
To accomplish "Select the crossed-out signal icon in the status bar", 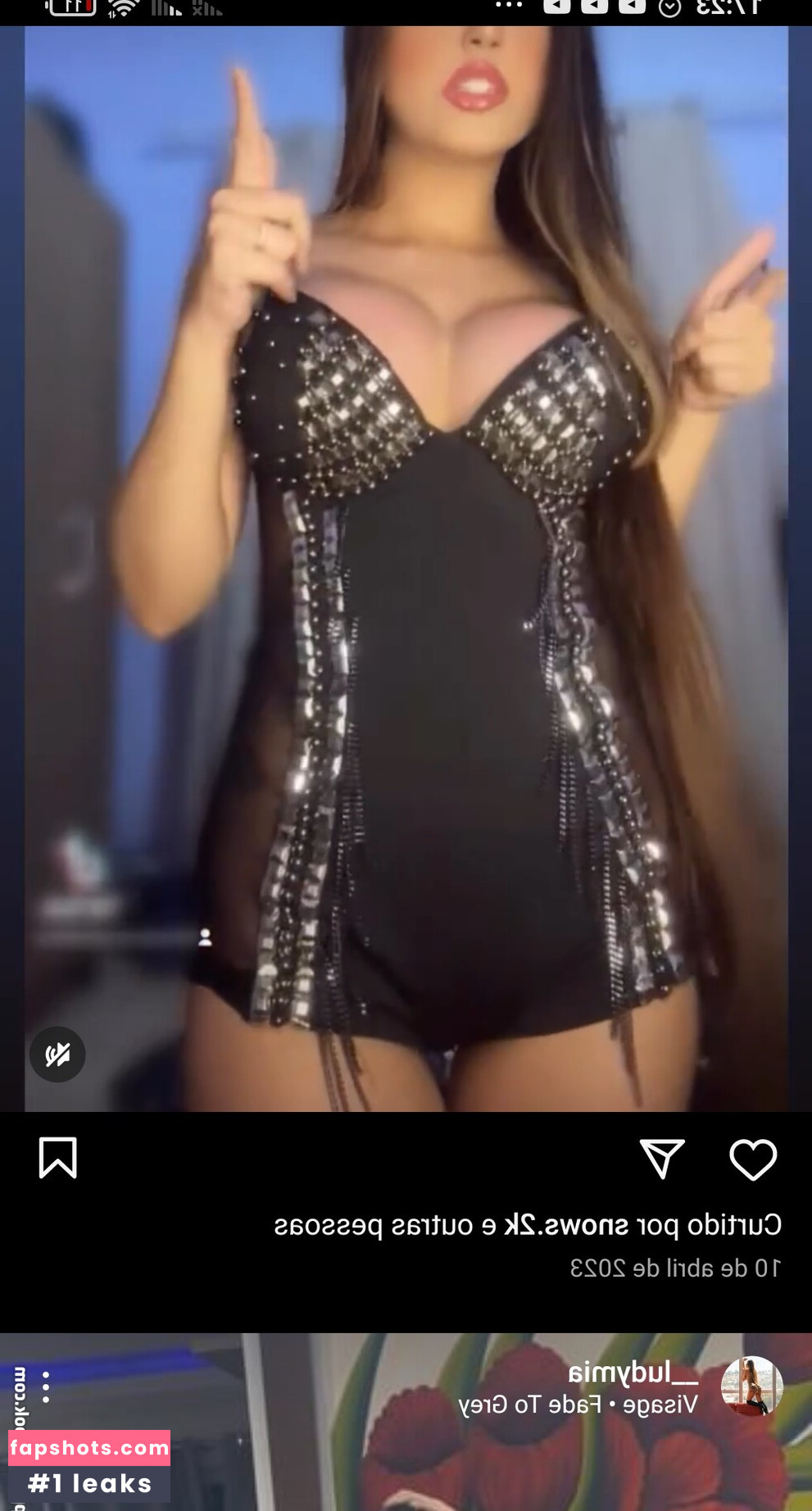I will pyautogui.click(x=207, y=10).
